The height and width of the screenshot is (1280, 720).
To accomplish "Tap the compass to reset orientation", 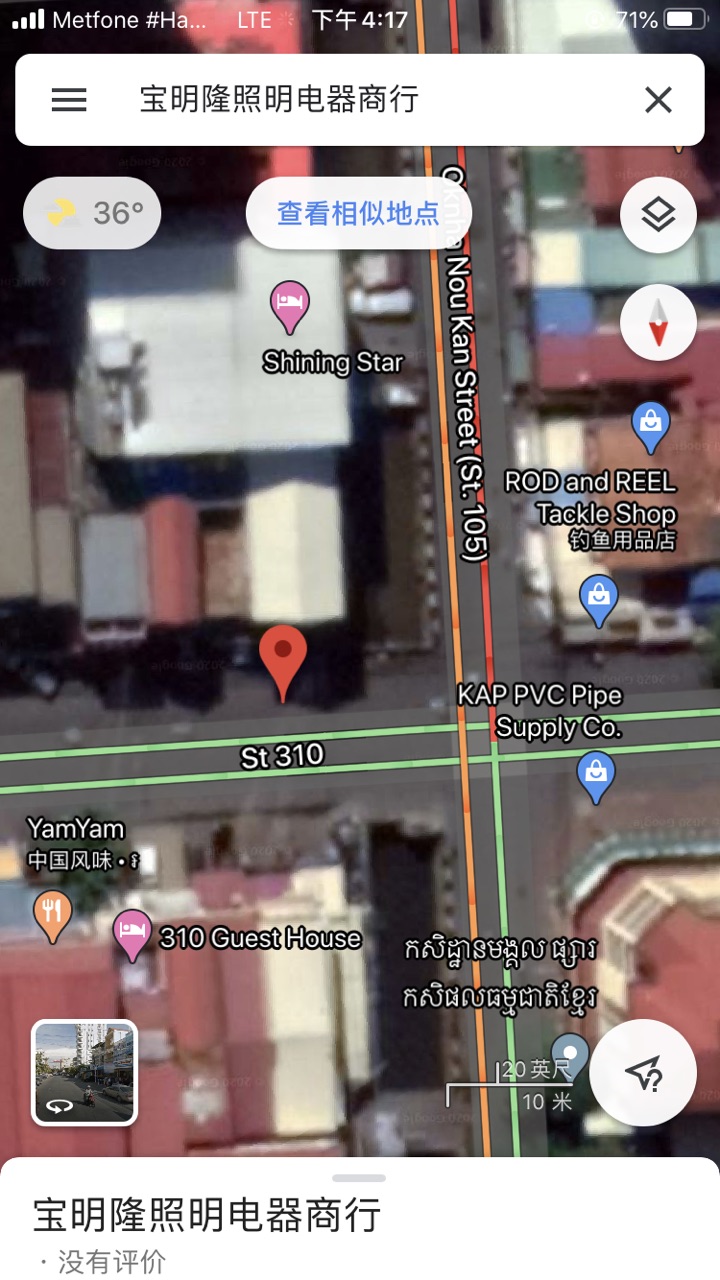I will tap(658, 322).
